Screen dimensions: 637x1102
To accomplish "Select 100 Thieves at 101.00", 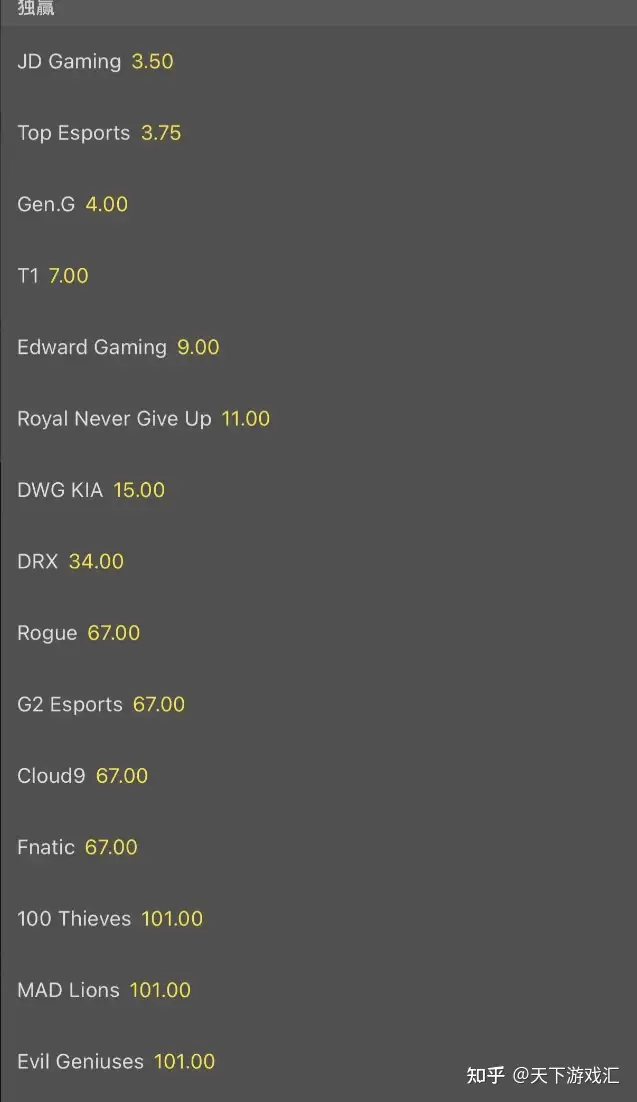I will click(318, 919).
